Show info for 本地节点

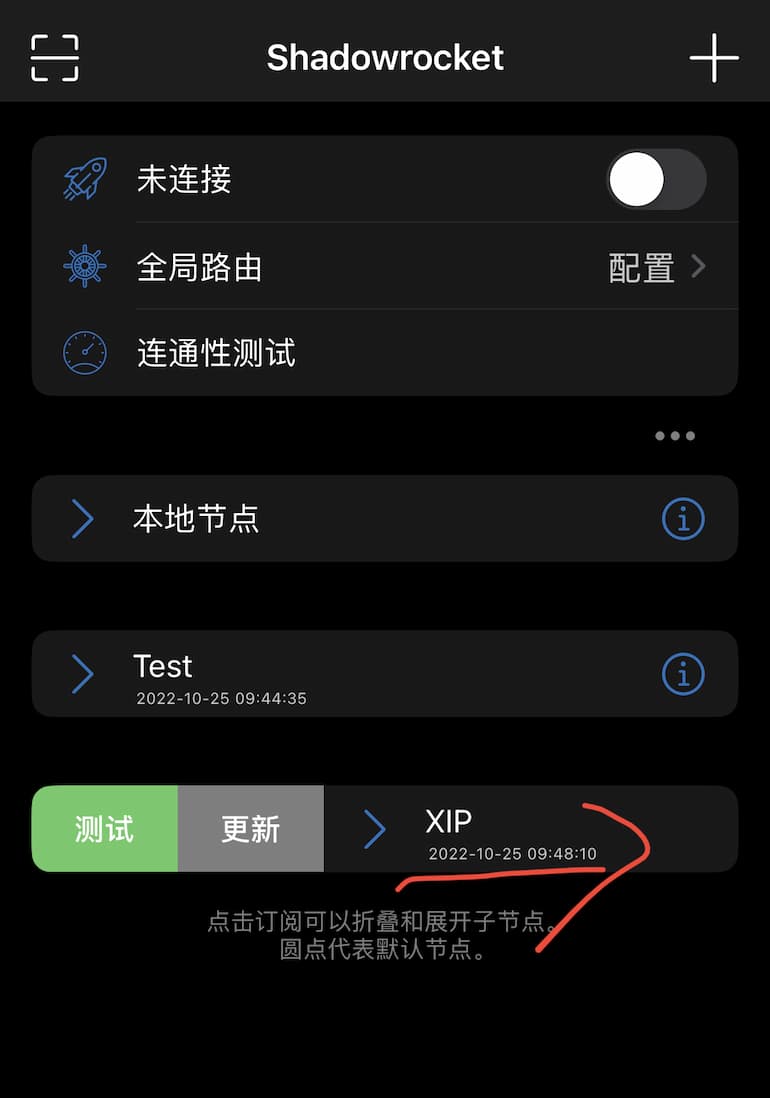pos(684,519)
